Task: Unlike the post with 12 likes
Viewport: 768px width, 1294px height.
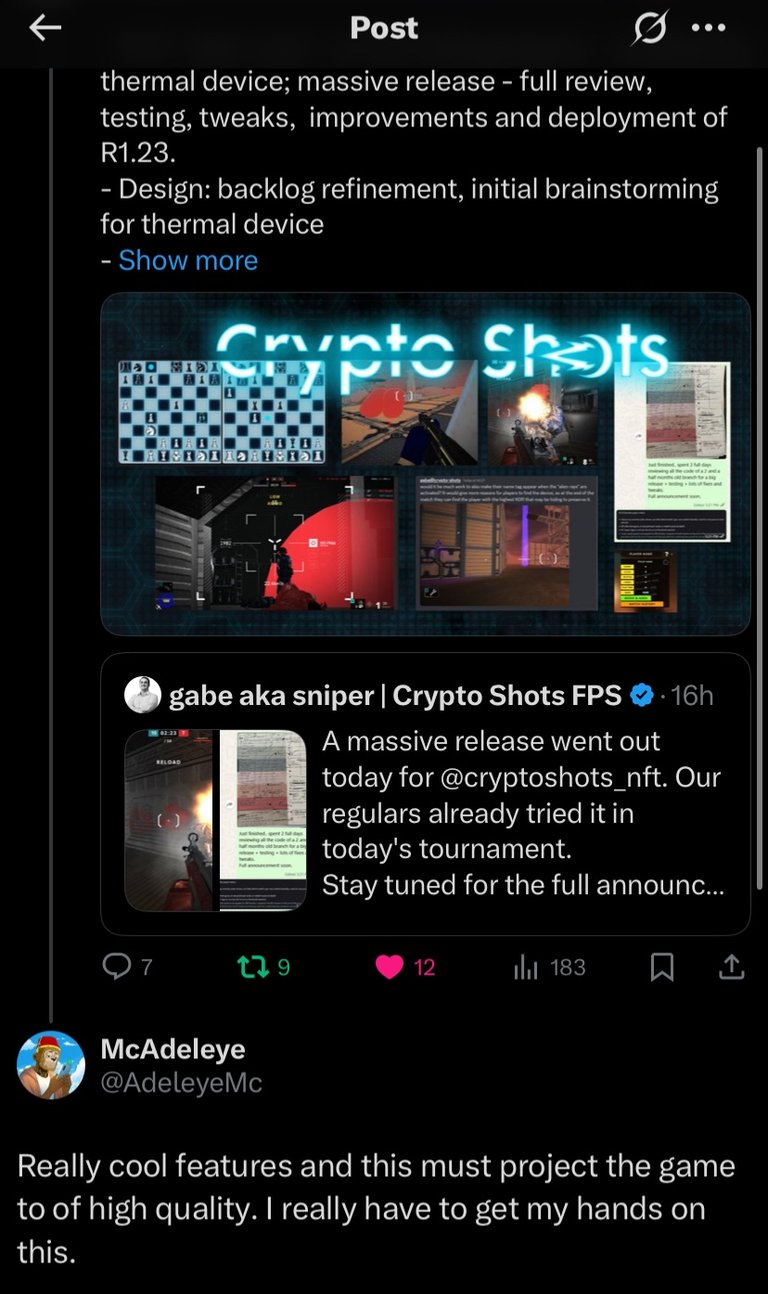Action: click(389, 967)
